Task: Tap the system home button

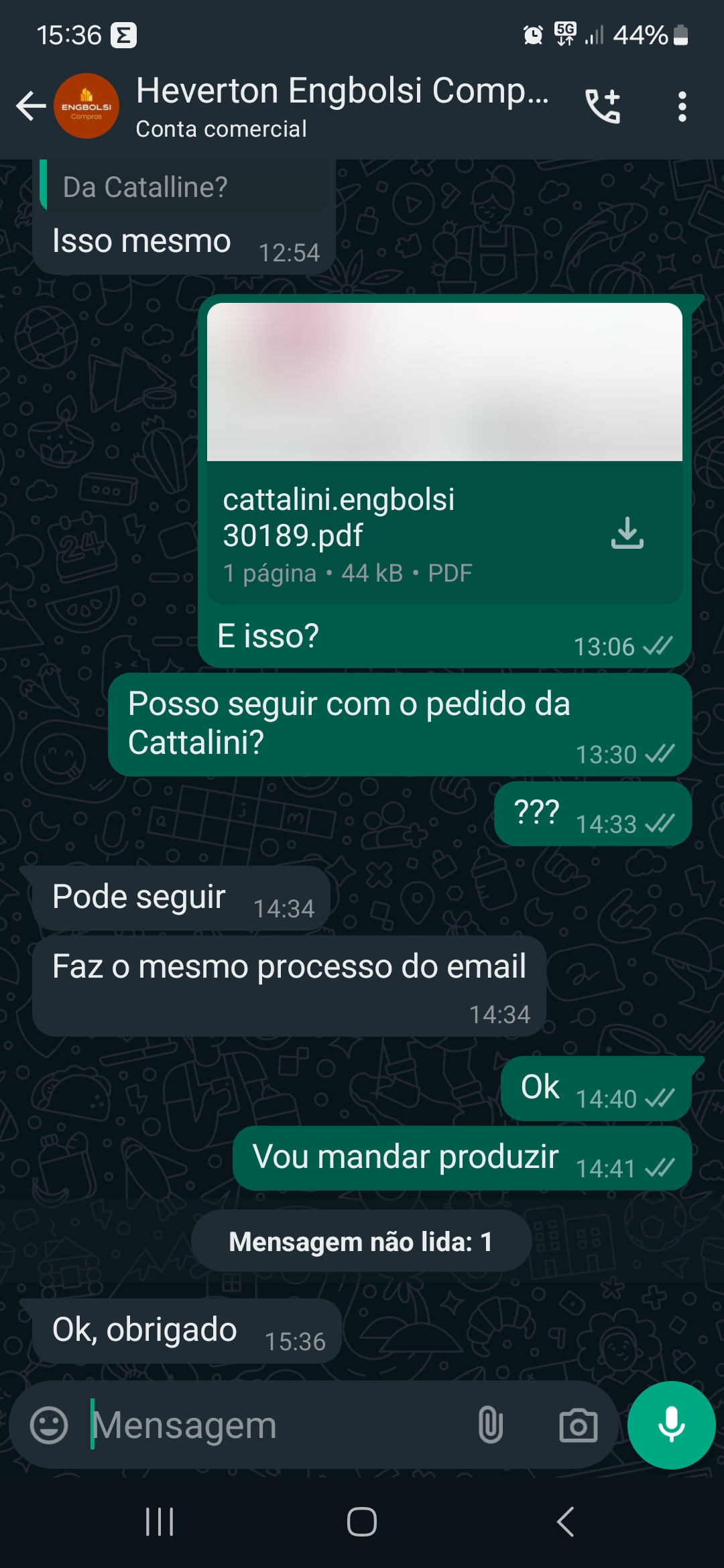Action: (362, 1522)
